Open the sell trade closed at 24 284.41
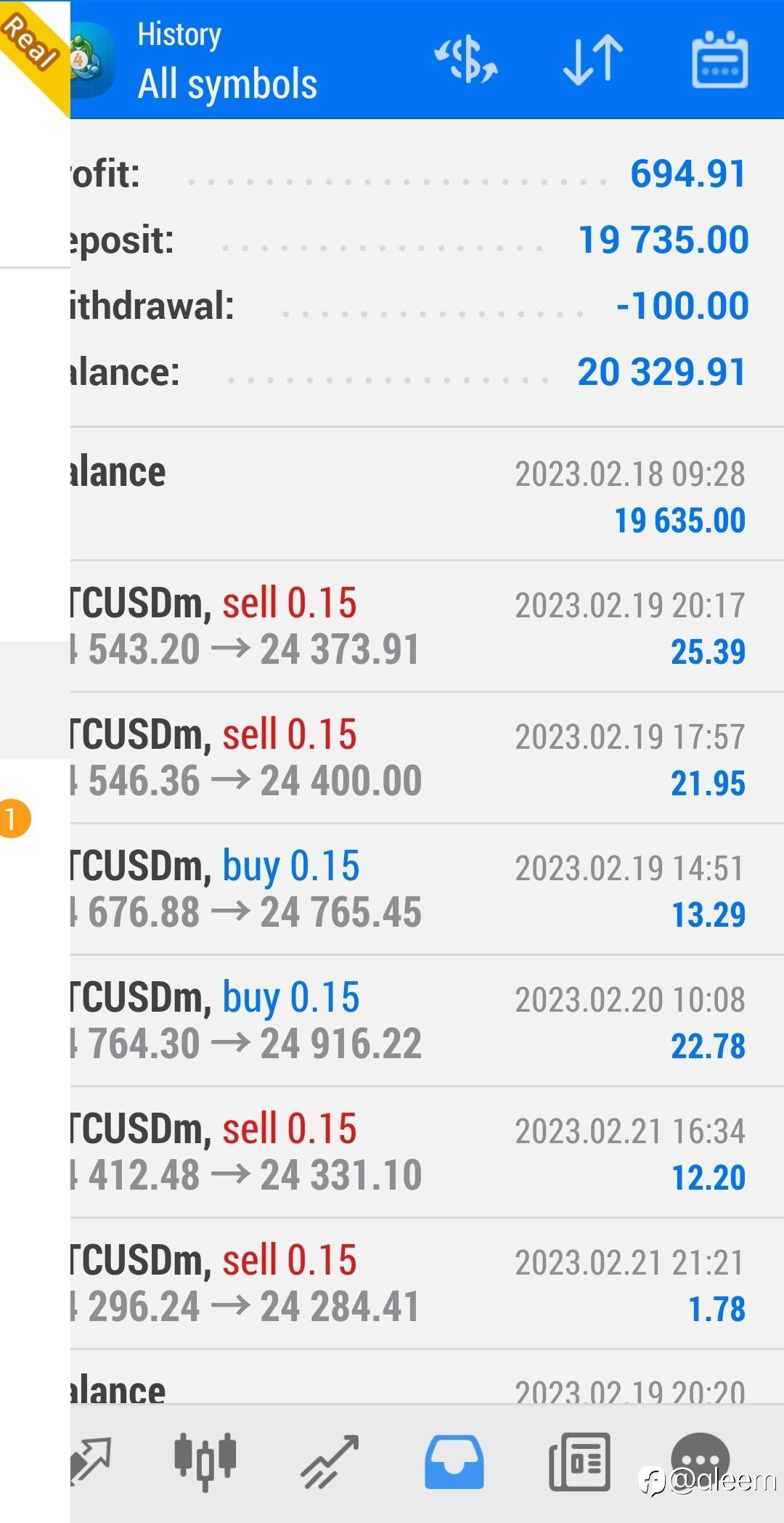Screen dimensions: 784x1523 [427, 1283]
